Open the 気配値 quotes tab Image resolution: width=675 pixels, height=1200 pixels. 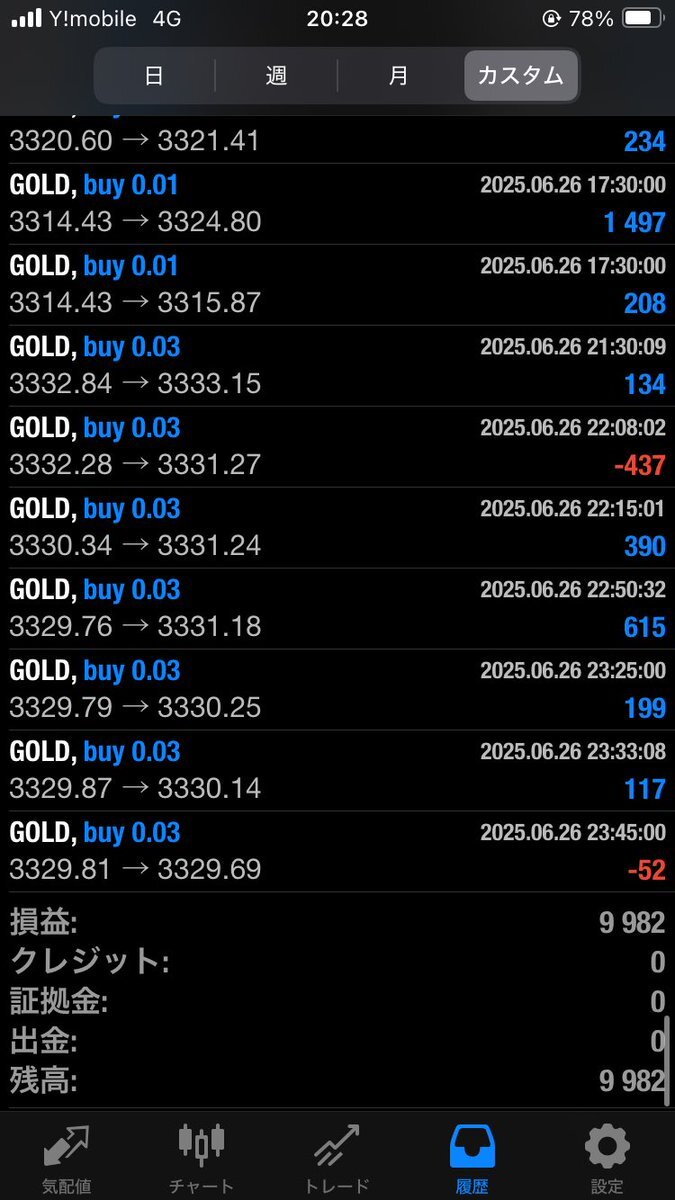coord(67,1158)
